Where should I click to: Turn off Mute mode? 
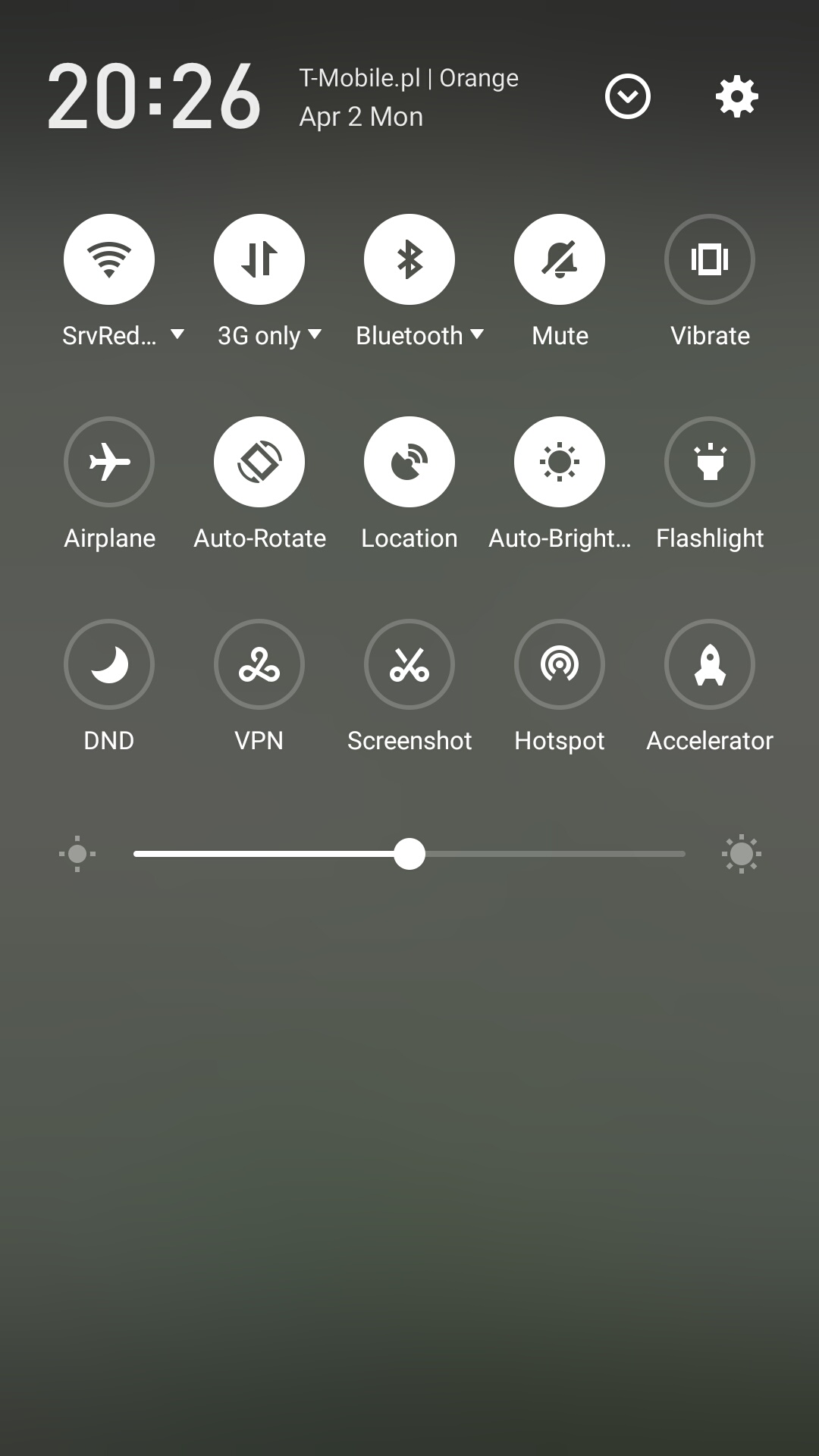[560, 259]
